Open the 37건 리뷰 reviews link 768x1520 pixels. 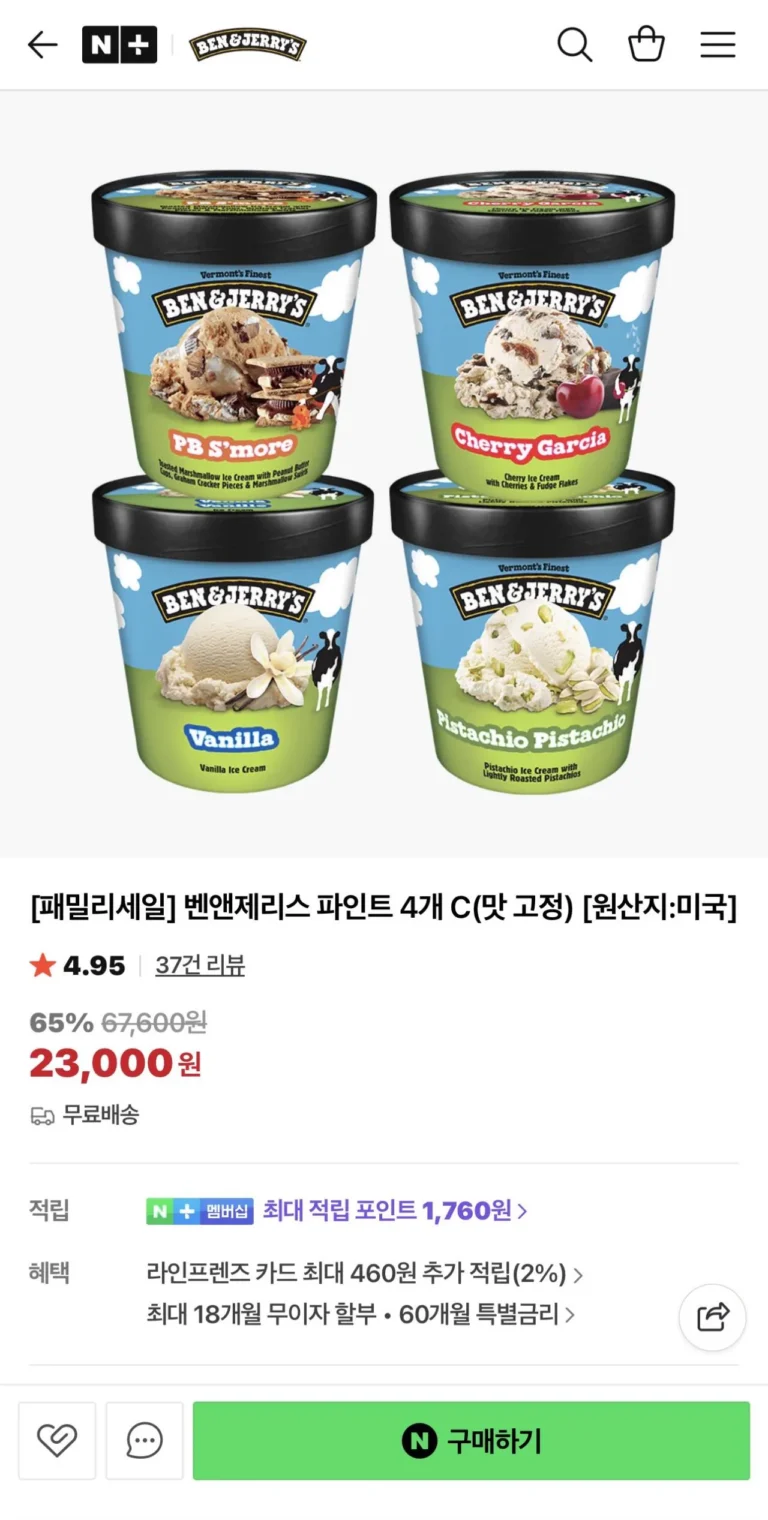200,965
